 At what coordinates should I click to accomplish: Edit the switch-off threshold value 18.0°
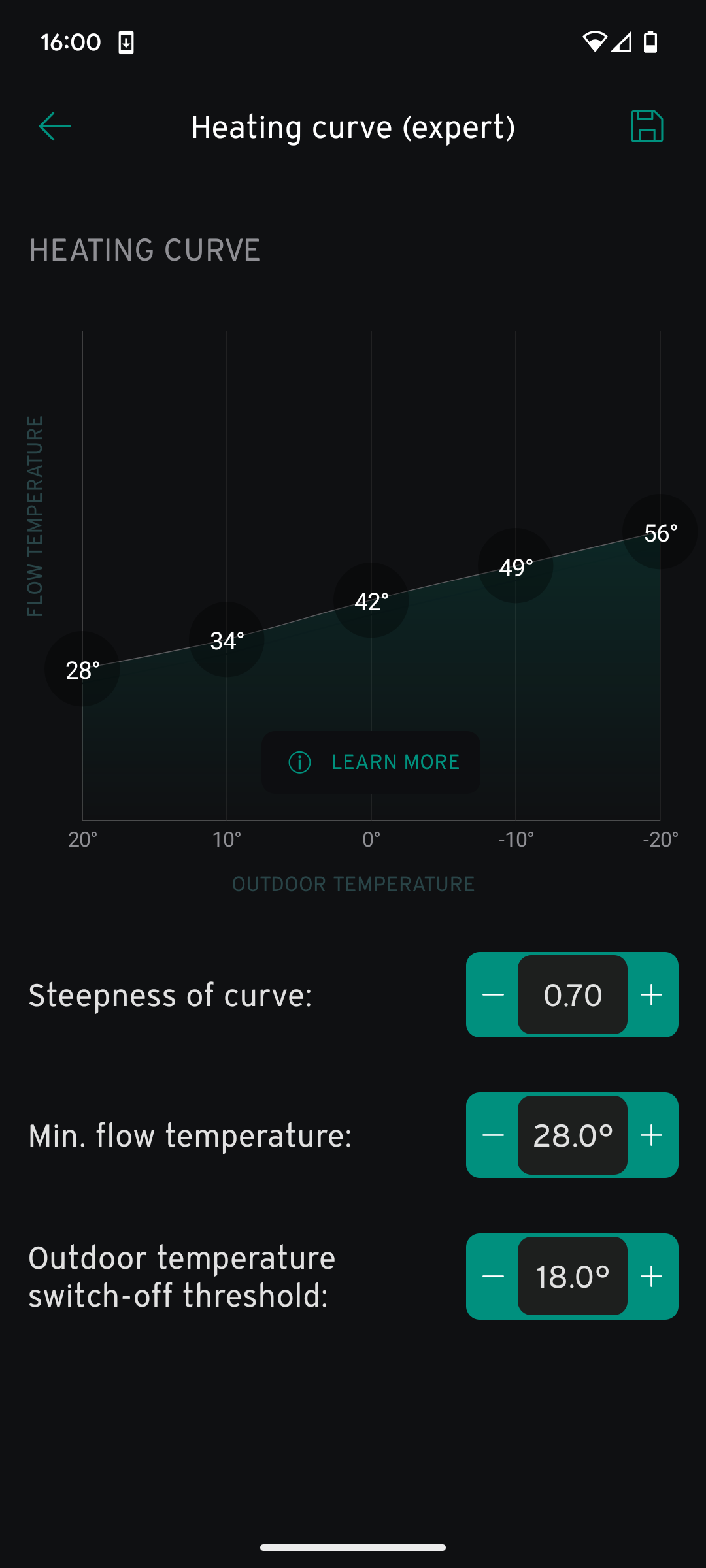tap(573, 1276)
